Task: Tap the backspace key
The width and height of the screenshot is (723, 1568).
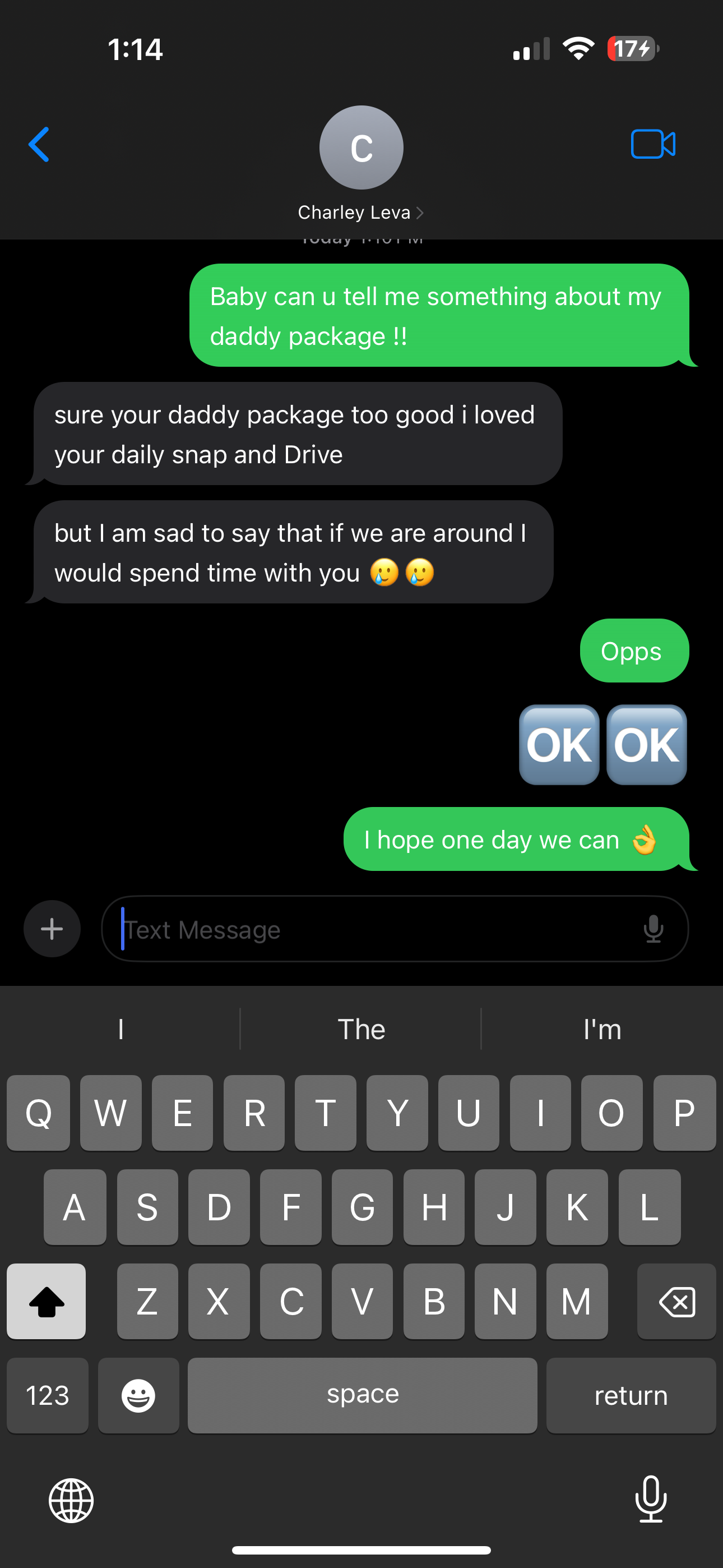Action: (676, 1302)
